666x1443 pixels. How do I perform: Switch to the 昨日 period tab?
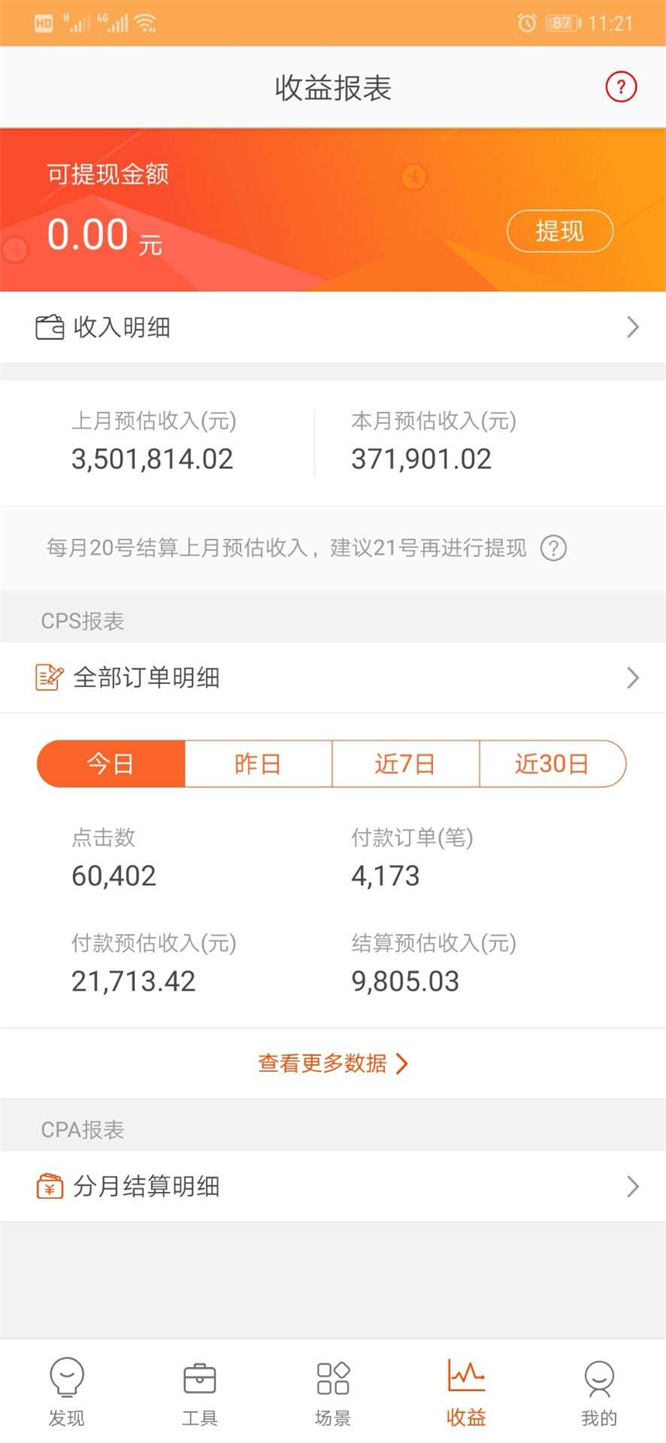[x=258, y=764]
